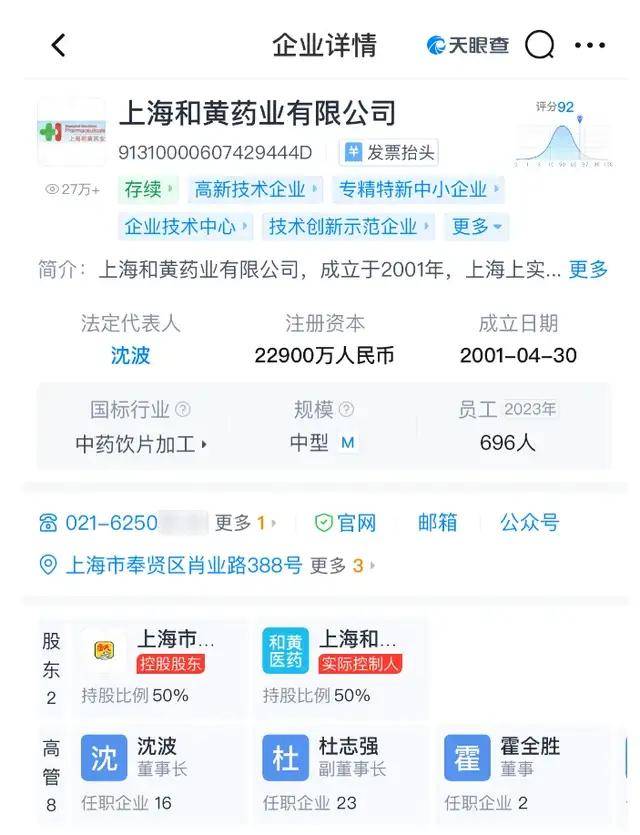Go back using the top-left arrow
640x835 pixels.
(58, 45)
